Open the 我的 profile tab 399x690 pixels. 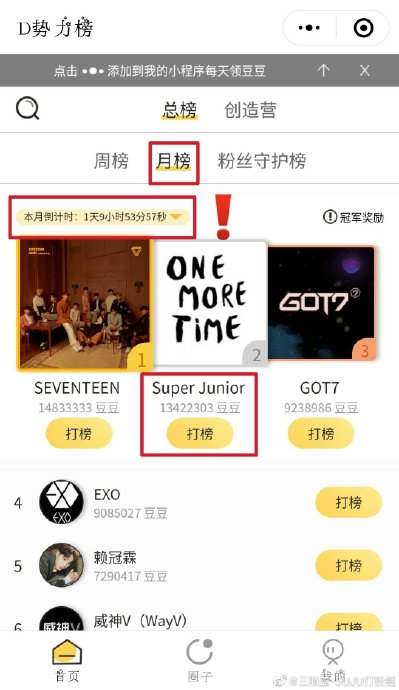tap(333, 660)
